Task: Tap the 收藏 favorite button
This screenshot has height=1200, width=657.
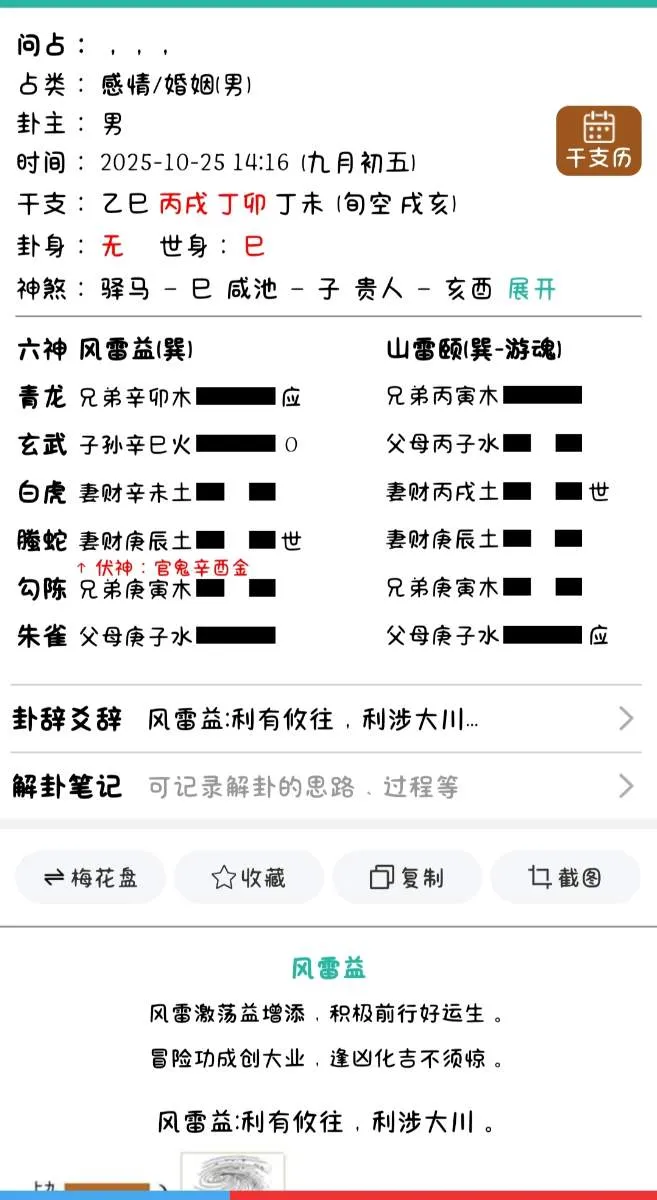Action: [249, 878]
